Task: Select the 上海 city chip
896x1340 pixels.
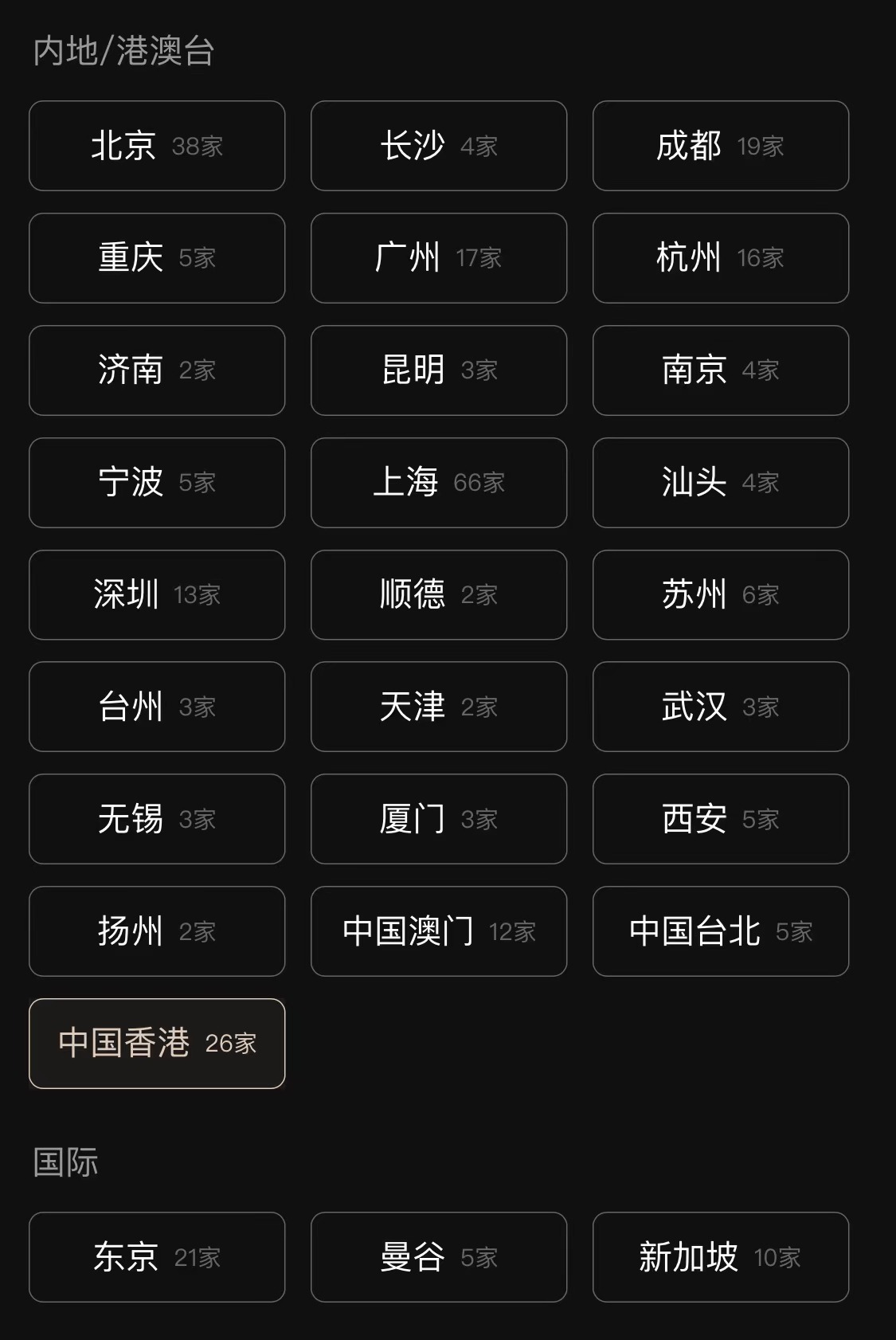Action: coord(439,483)
